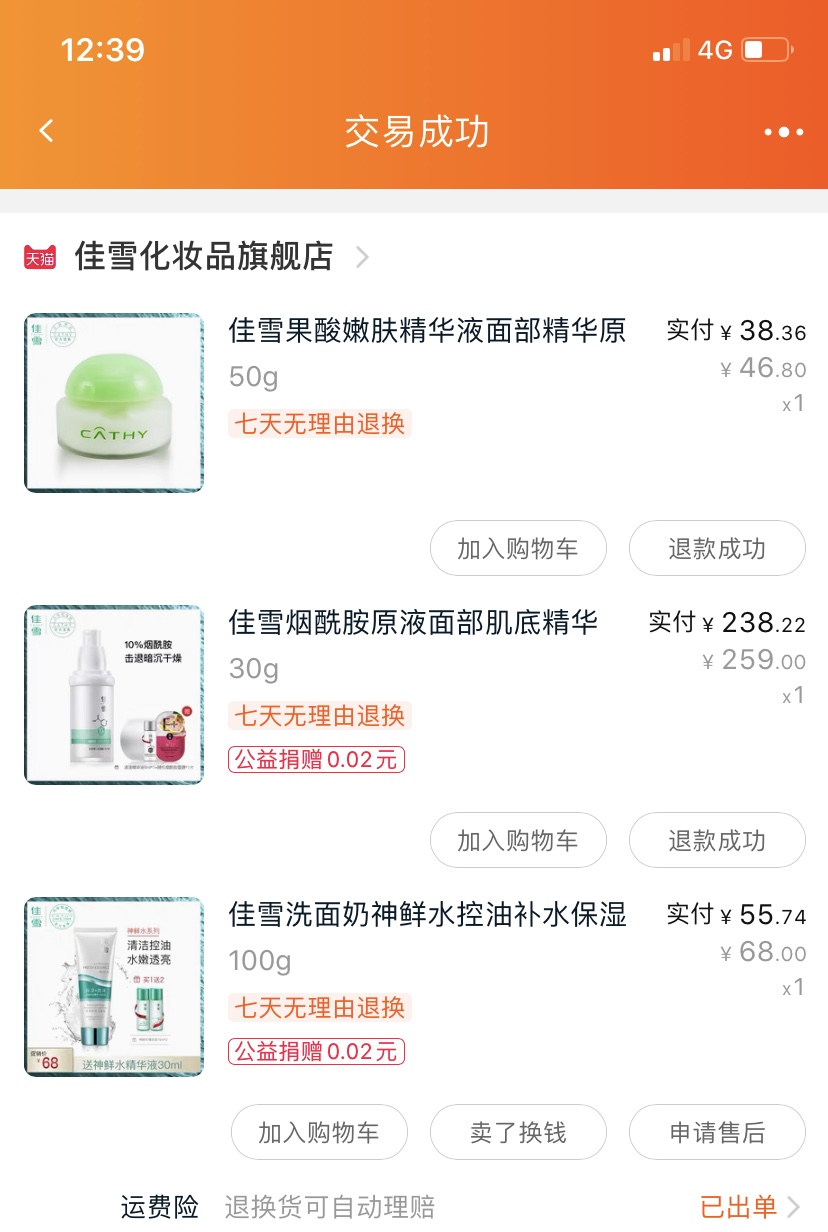Tap 申请售后 to request after-sale service
The image size is (828, 1232).
click(x=717, y=1132)
